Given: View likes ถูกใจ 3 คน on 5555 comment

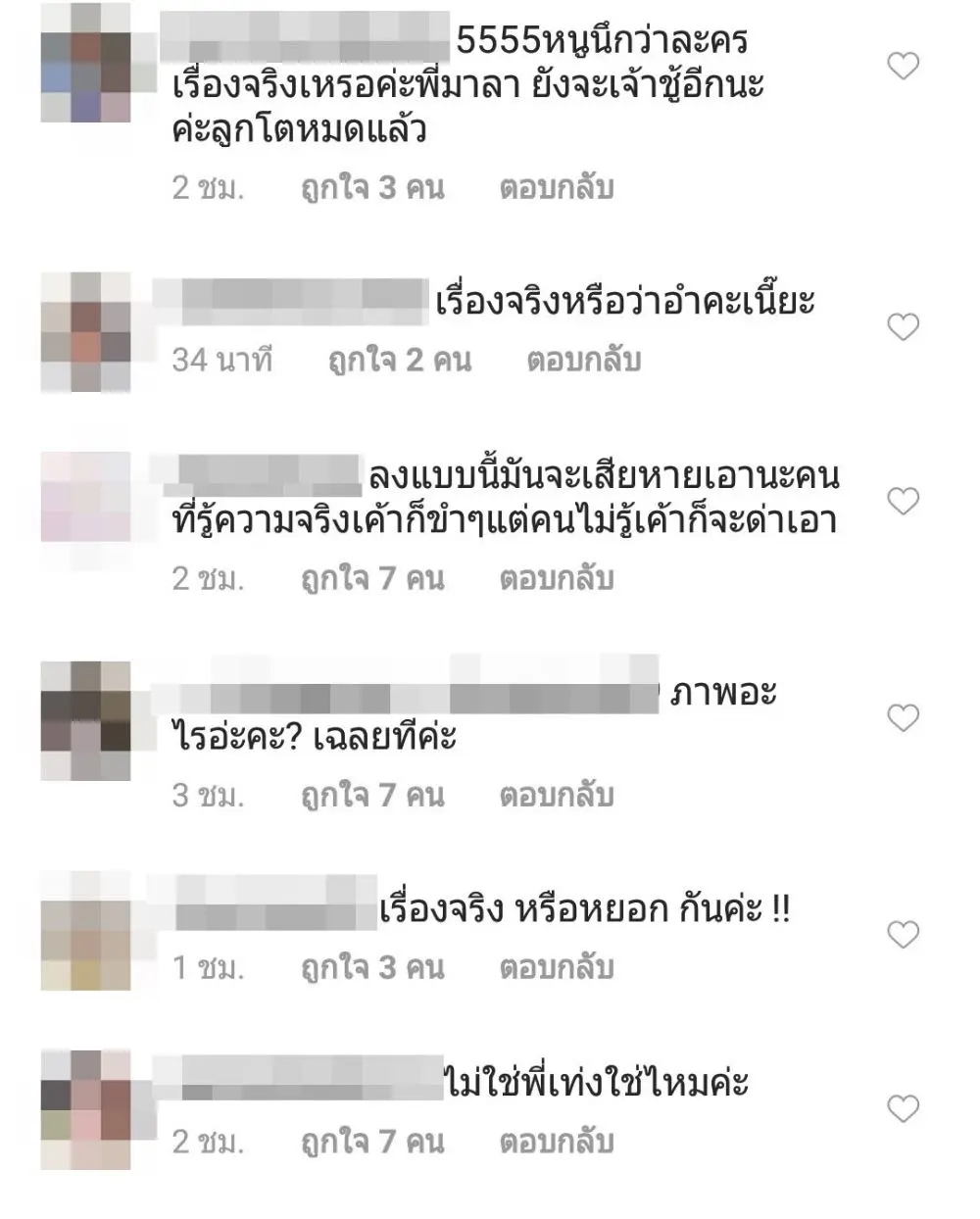Looking at the screenshot, I should (x=372, y=187).
